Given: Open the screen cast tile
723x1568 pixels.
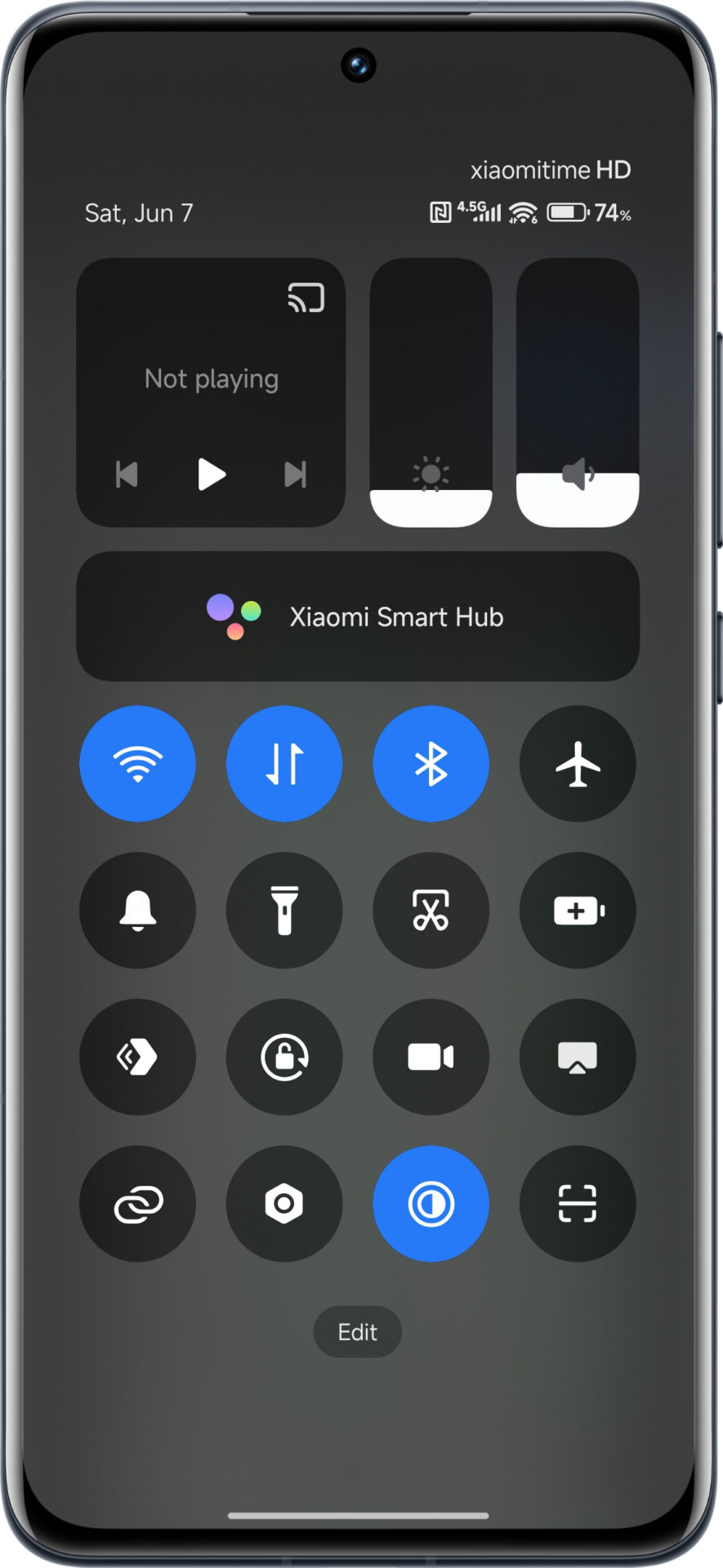Looking at the screenshot, I should click(578, 1057).
